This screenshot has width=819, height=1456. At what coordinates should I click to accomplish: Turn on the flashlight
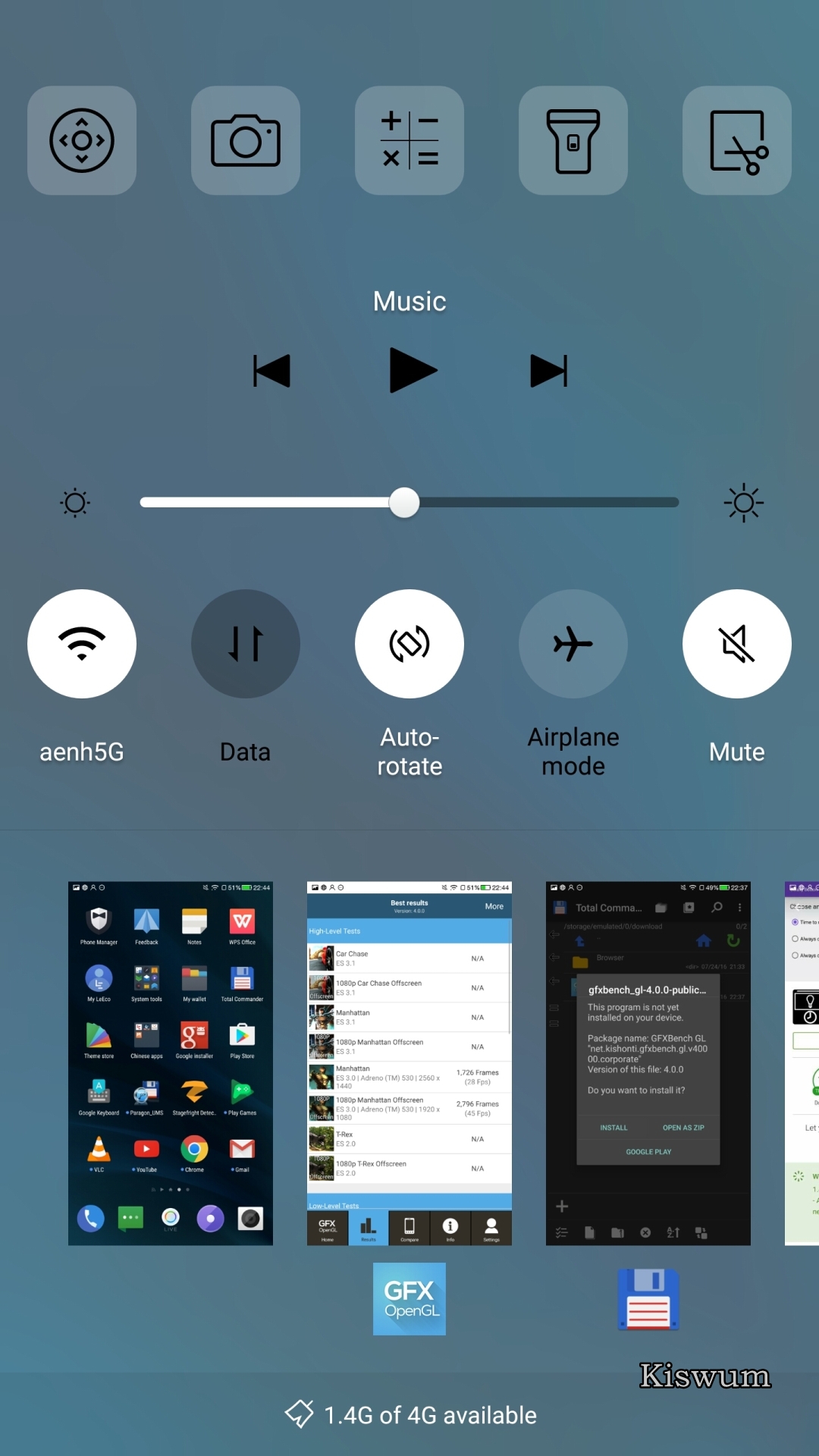pos(573,140)
